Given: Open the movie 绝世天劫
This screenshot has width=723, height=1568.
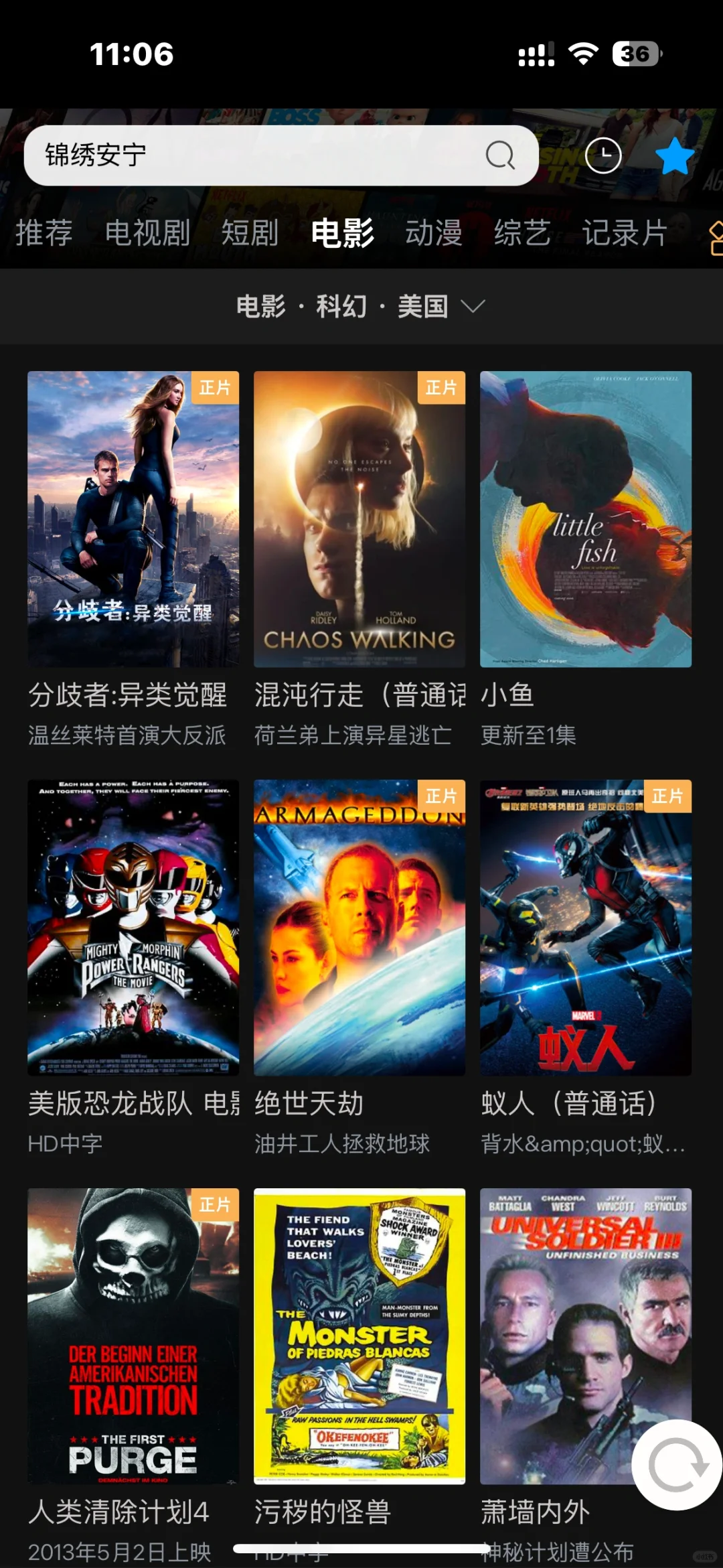Looking at the screenshot, I should coord(359,928).
